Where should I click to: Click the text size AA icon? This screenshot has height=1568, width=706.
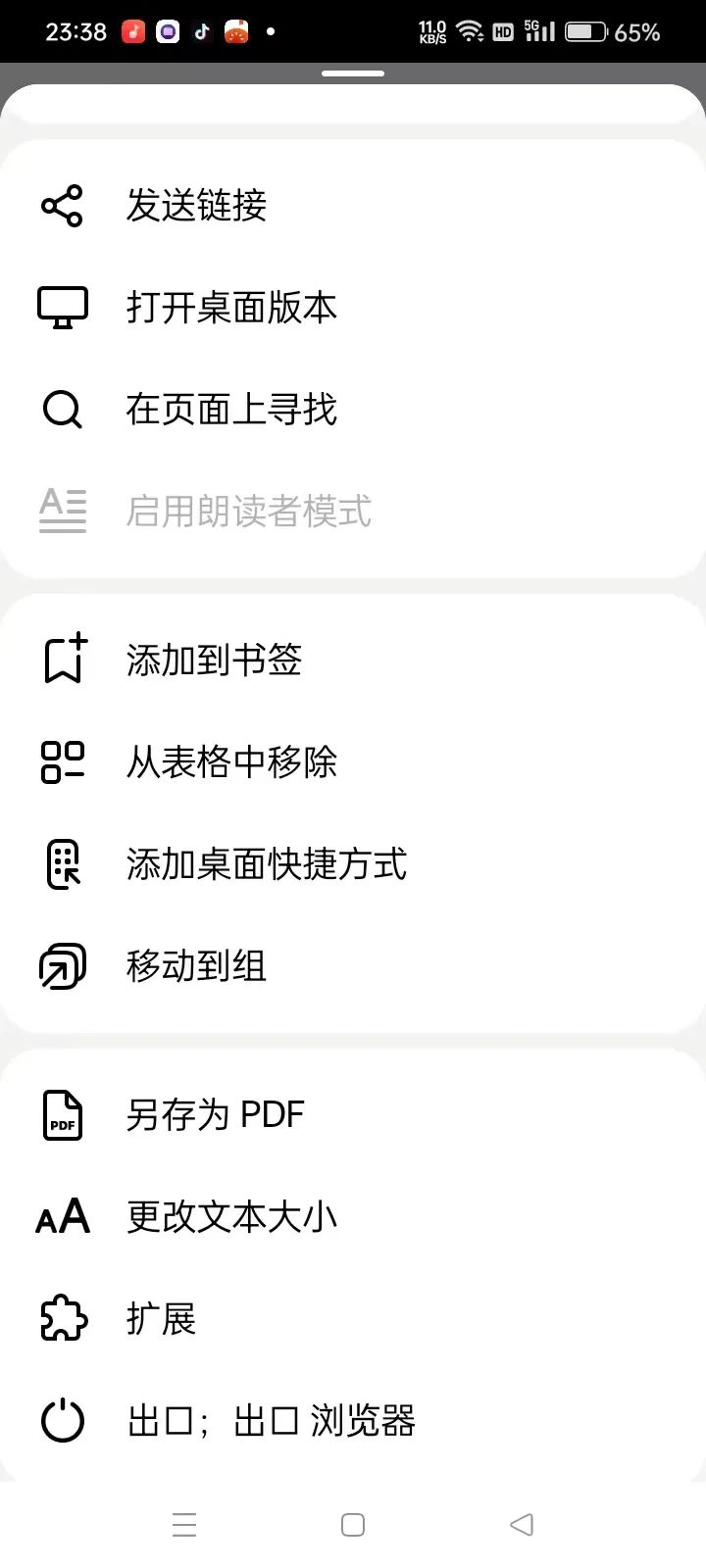pos(62,1216)
